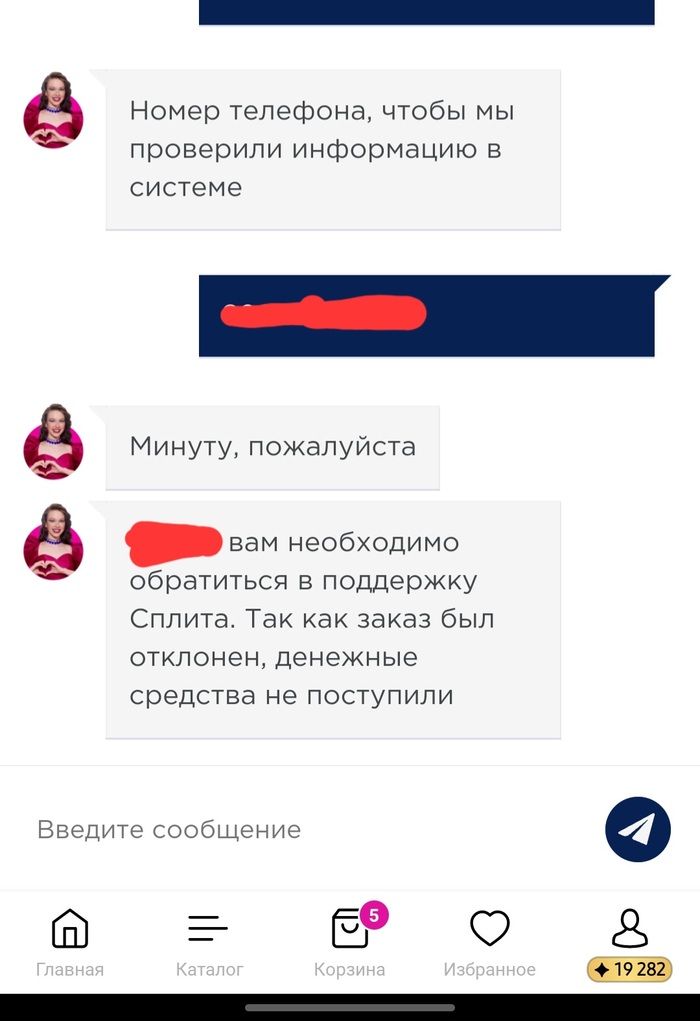The width and height of the screenshot is (700, 1021).
Task: Open the profile tab with 19 282 points
Action: (x=629, y=942)
